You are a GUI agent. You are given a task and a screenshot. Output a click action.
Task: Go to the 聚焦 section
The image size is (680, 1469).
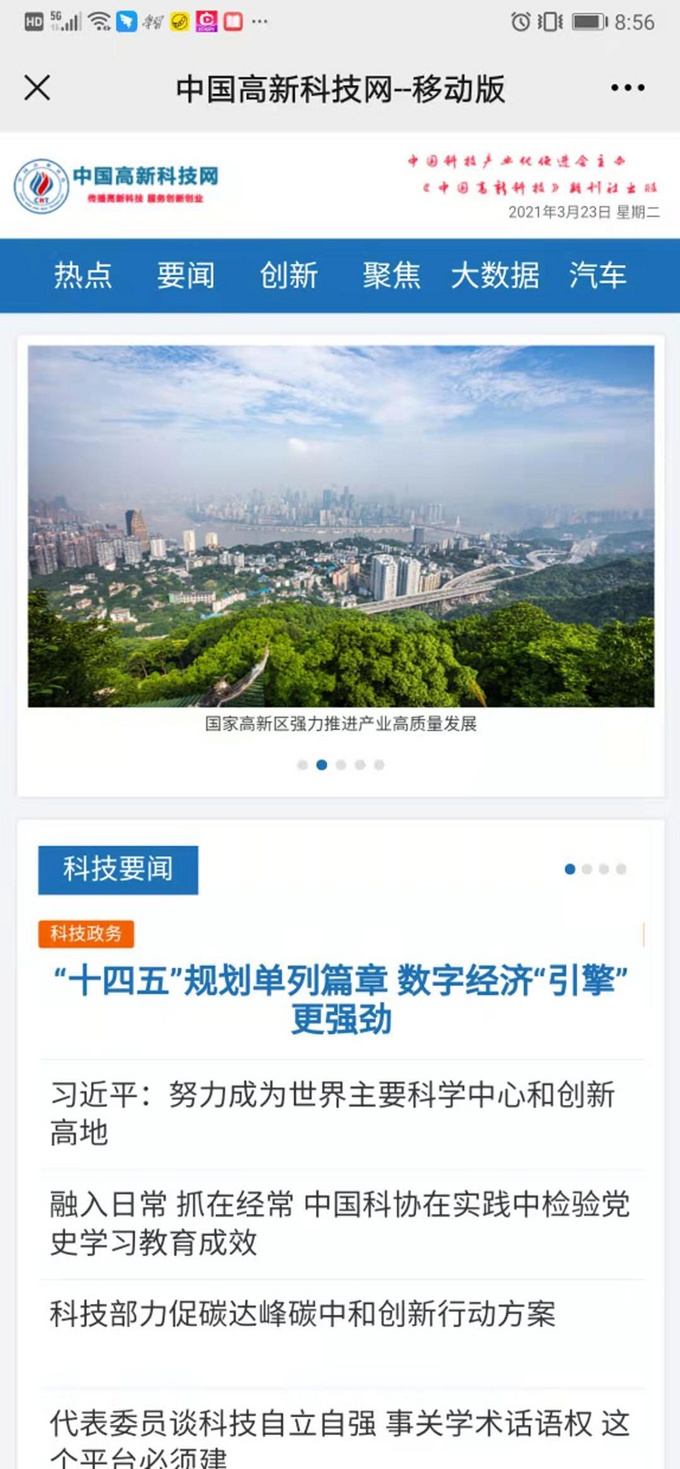click(392, 275)
